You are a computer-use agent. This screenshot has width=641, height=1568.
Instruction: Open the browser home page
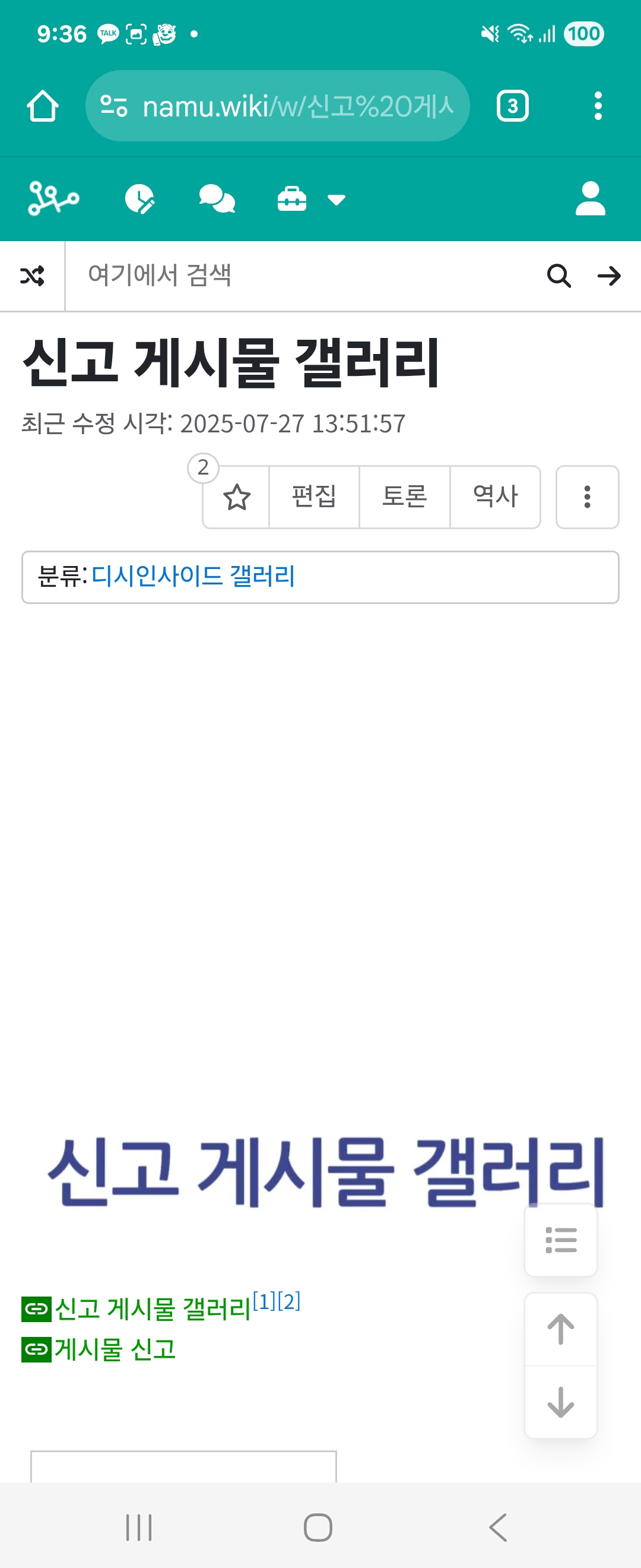43,106
